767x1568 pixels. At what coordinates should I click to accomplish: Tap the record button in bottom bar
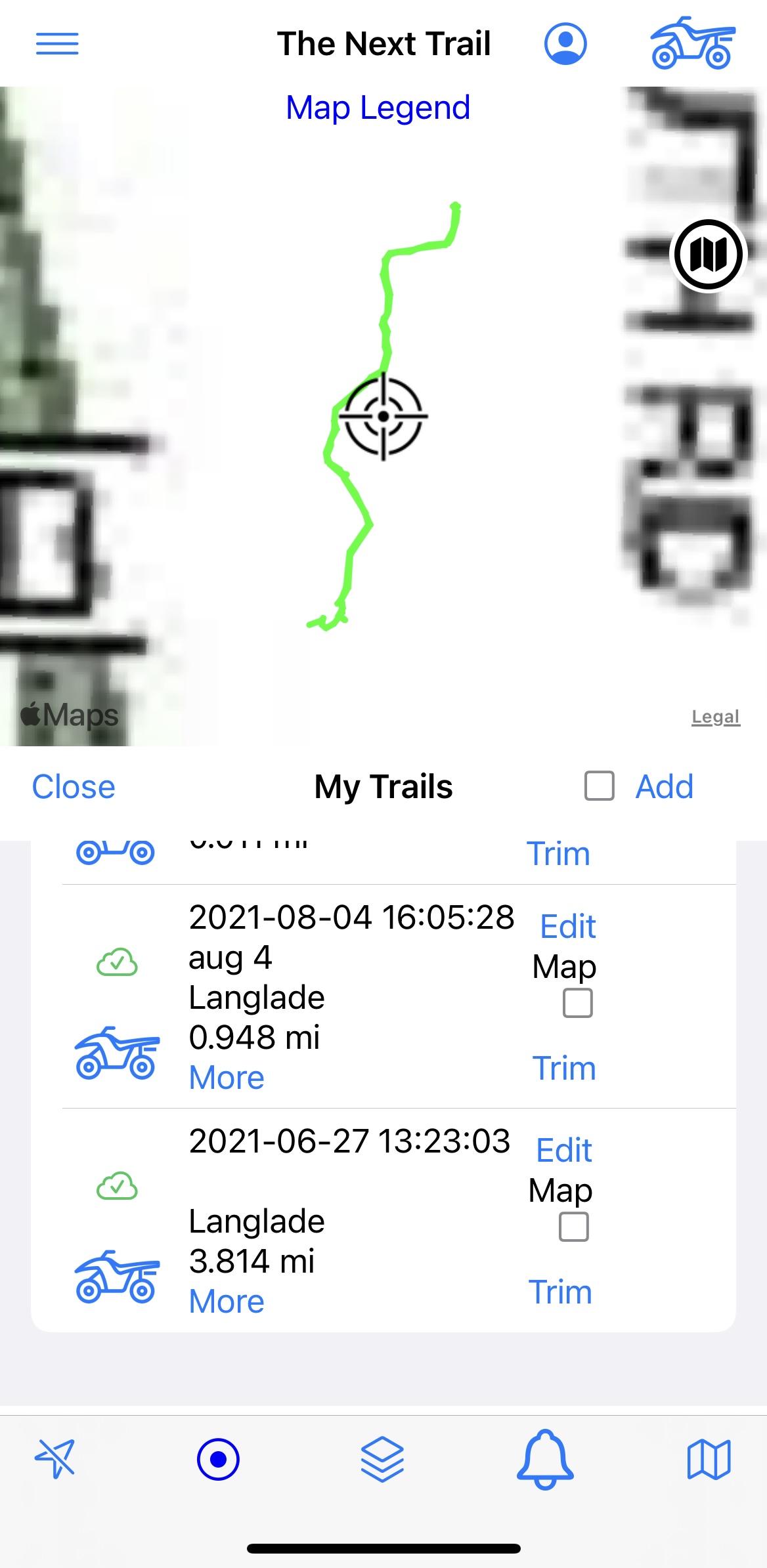(x=218, y=1459)
